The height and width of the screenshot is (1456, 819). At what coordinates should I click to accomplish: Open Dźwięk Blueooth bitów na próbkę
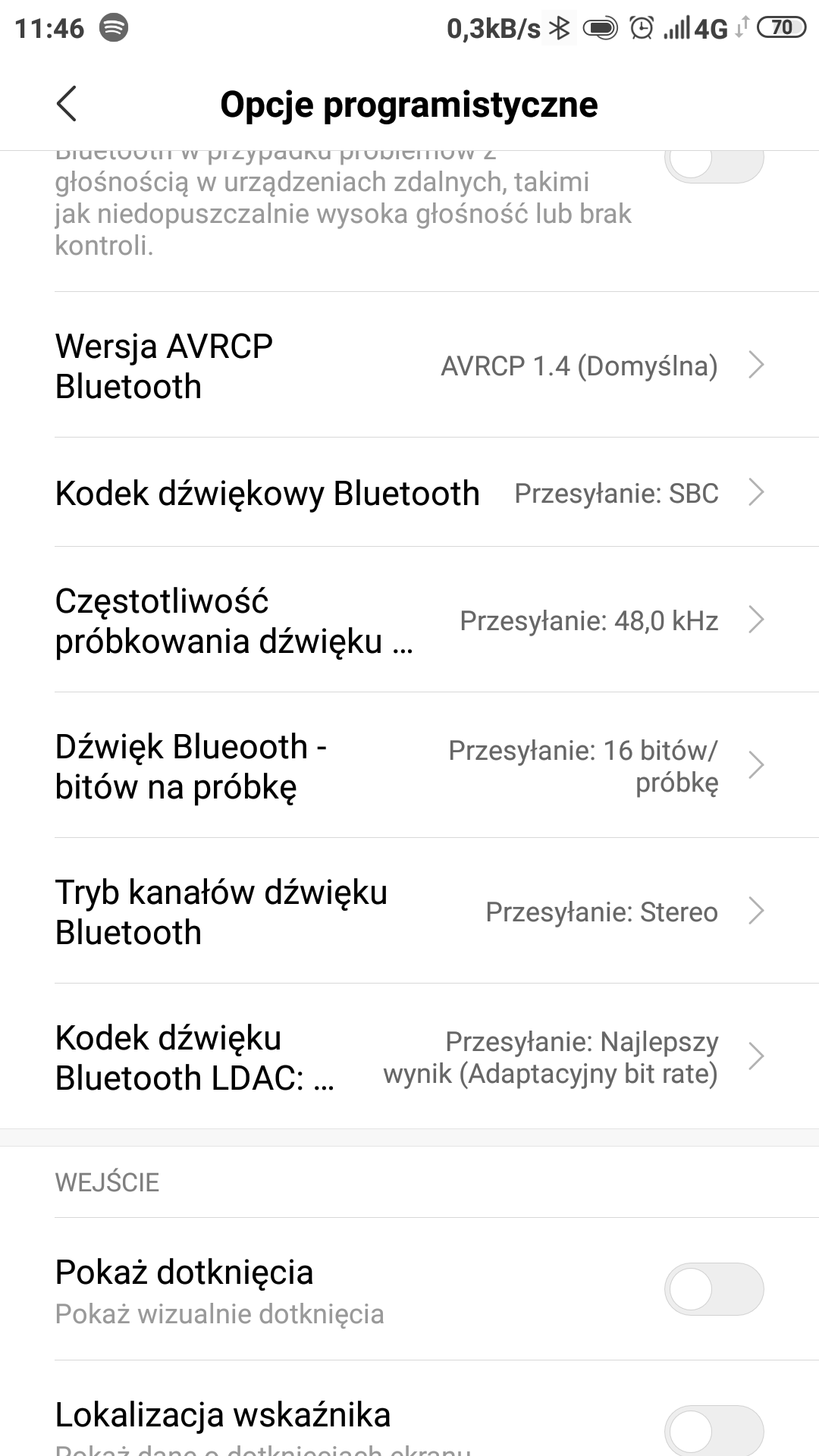[409, 766]
